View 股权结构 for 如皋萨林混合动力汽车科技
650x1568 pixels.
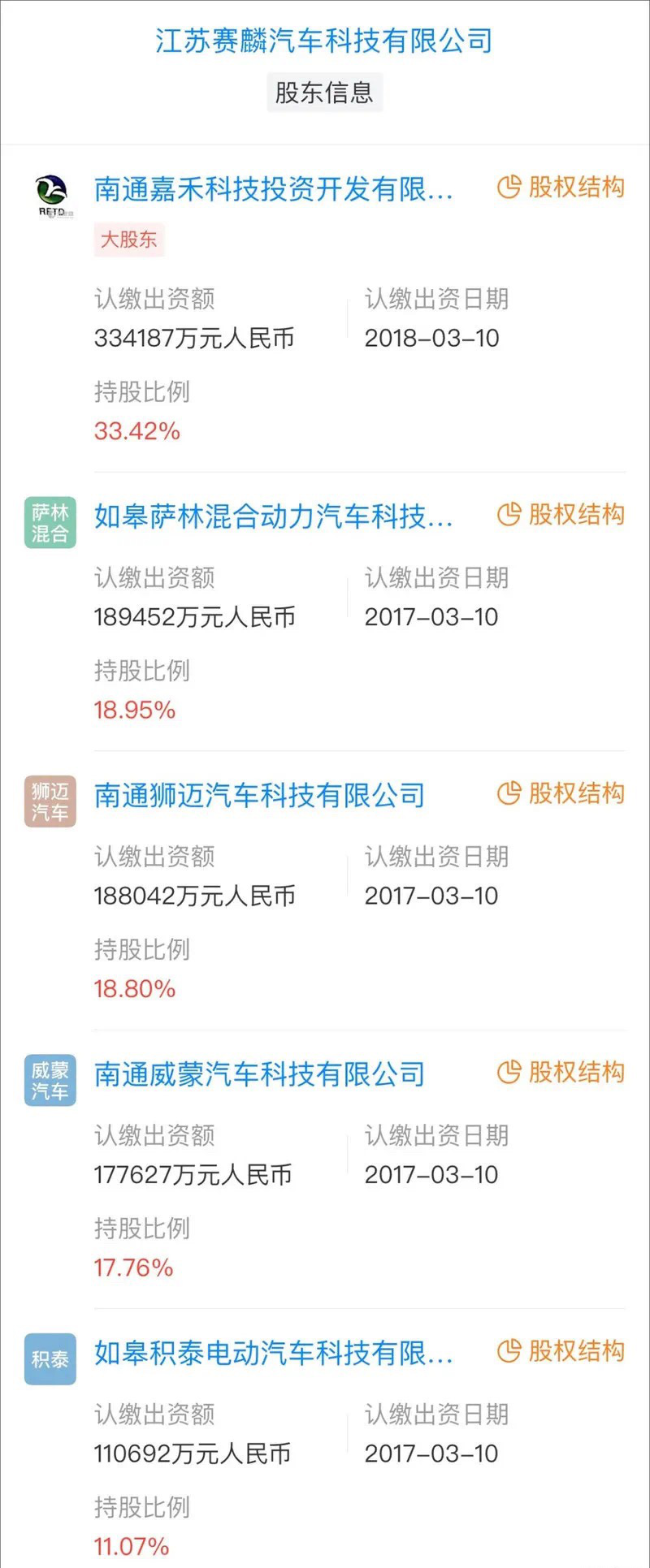tap(561, 515)
